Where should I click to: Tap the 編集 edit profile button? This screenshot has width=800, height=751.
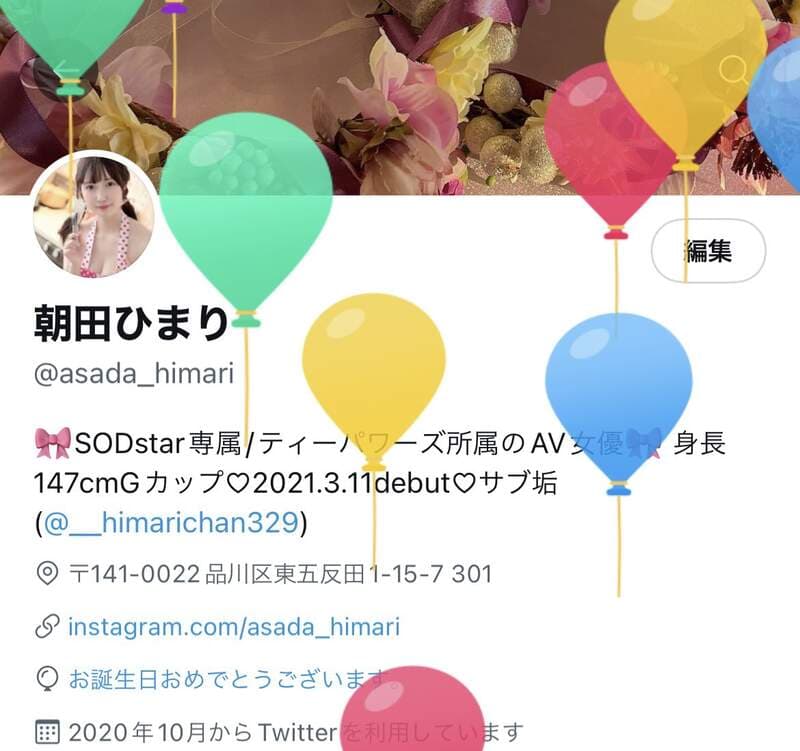point(708,250)
